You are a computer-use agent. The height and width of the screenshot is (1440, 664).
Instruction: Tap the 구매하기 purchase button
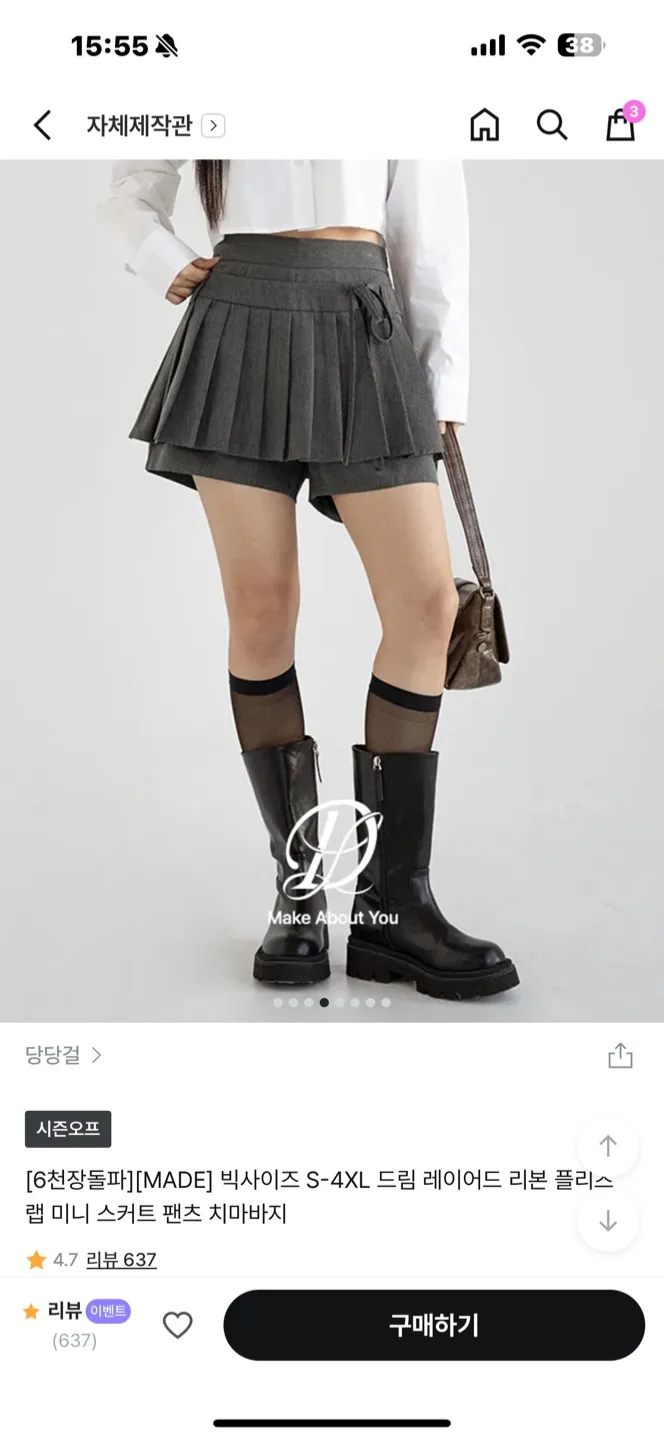pyautogui.click(x=434, y=1325)
